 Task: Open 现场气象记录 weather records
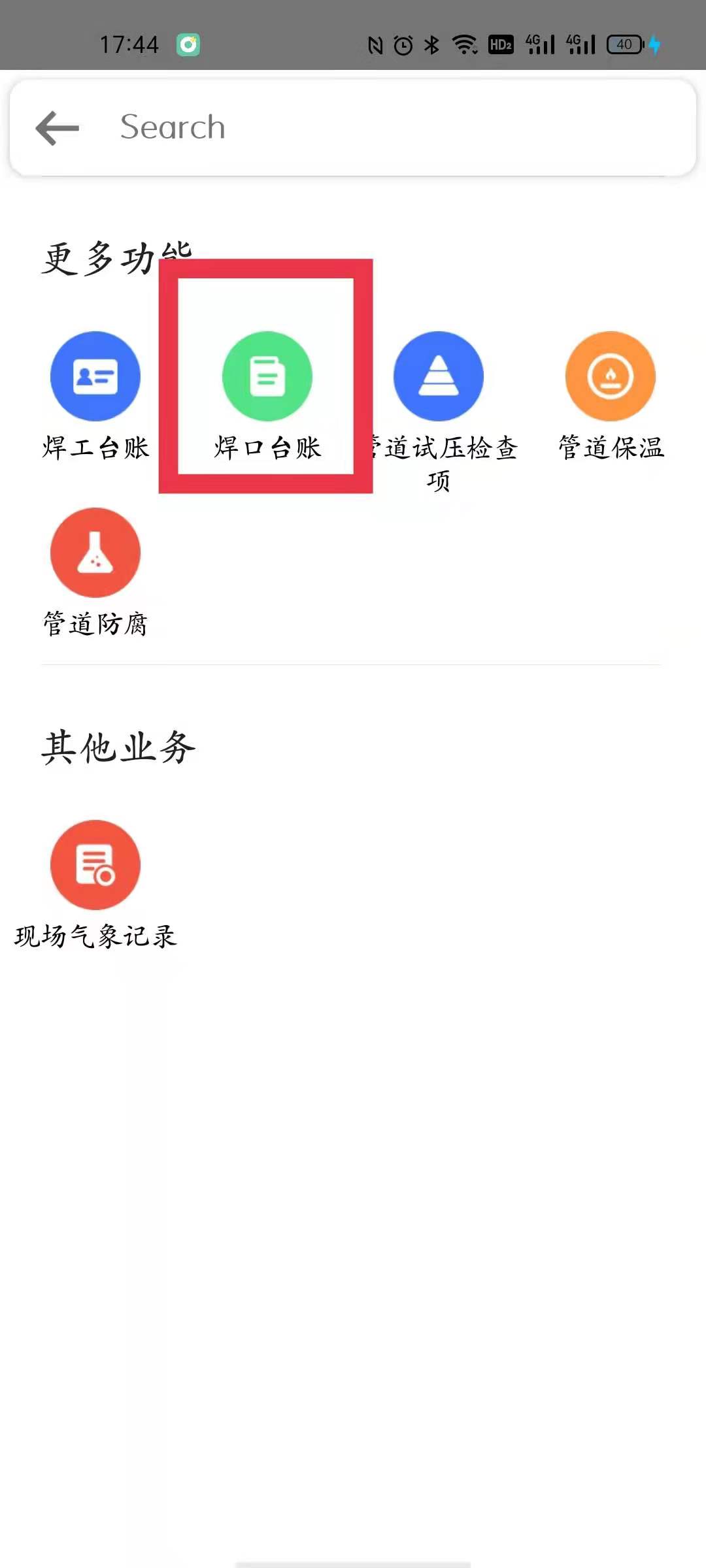(95, 865)
